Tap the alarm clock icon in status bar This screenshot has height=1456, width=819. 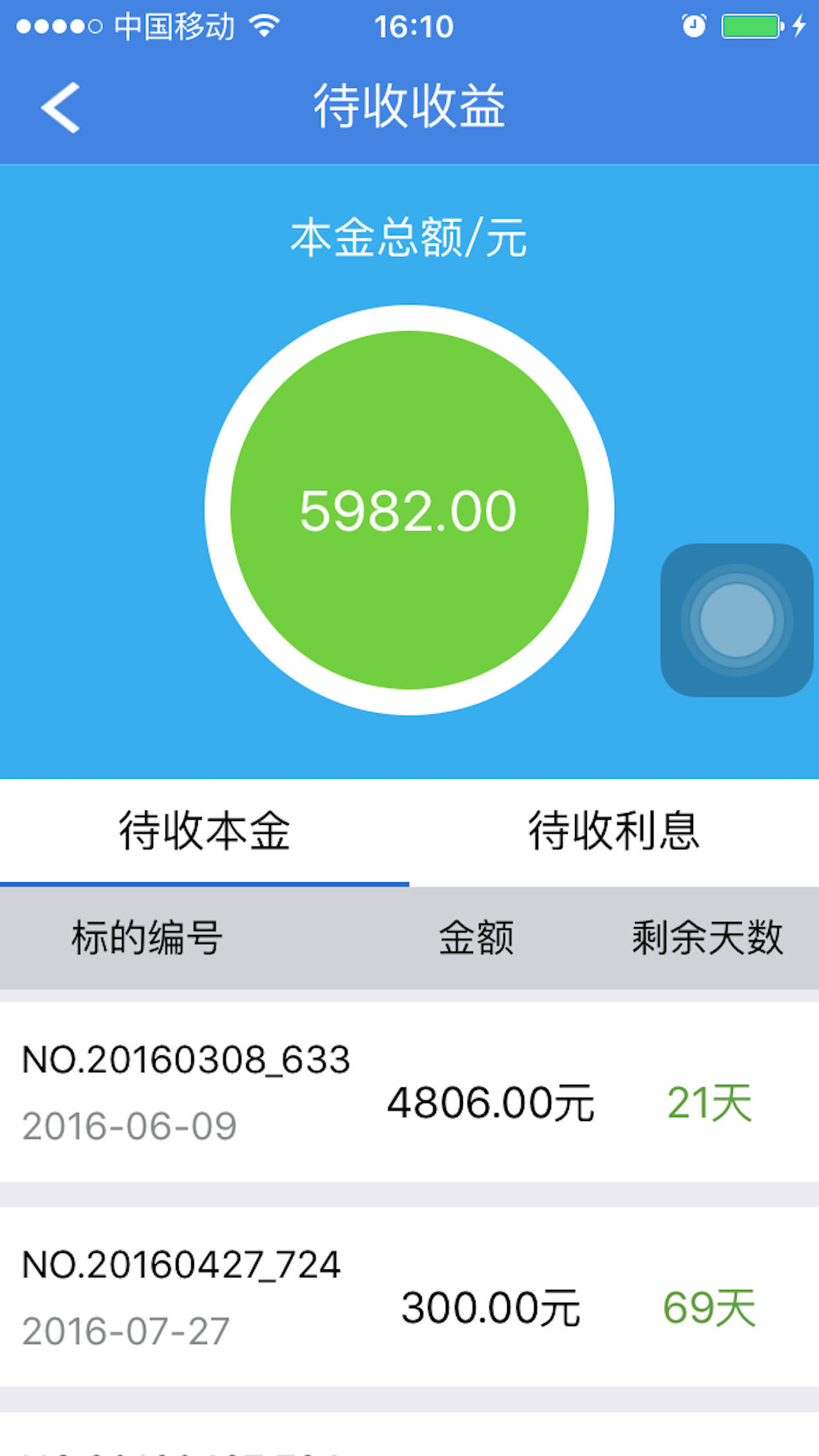tap(694, 25)
